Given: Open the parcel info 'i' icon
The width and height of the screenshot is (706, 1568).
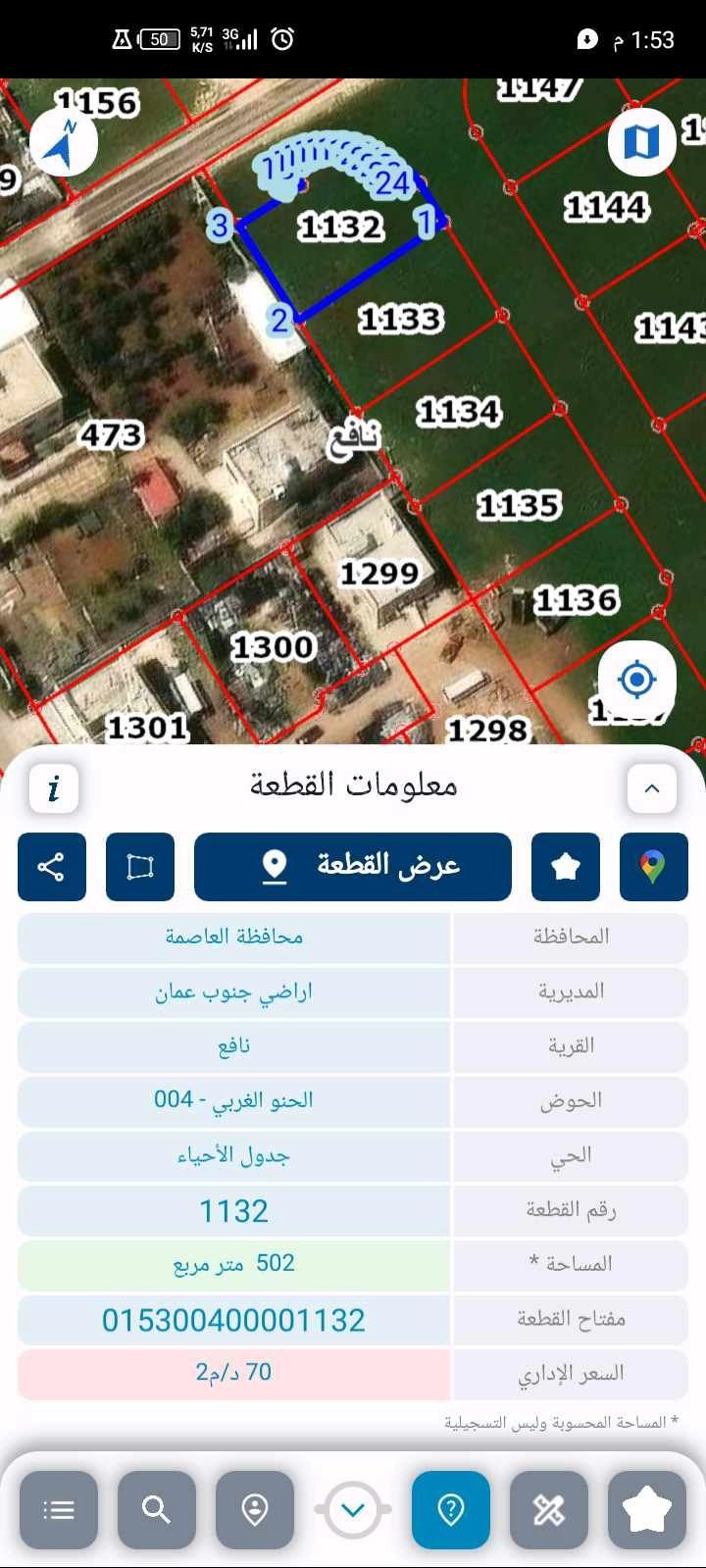Looking at the screenshot, I should pyautogui.click(x=54, y=788).
